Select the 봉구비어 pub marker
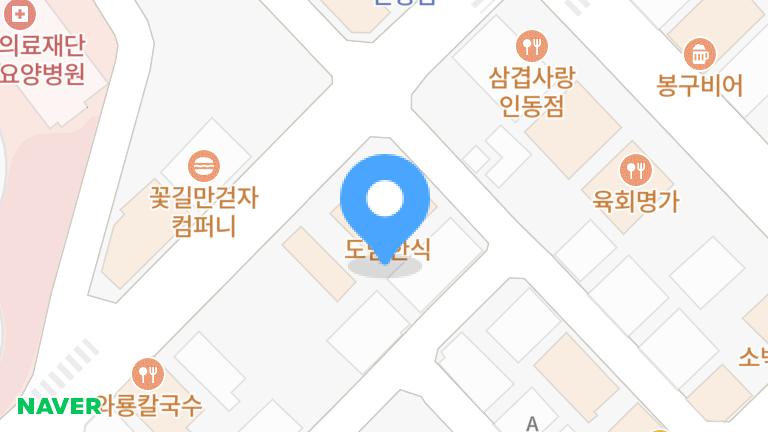This screenshot has height=432, width=768. [x=699, y=53]
